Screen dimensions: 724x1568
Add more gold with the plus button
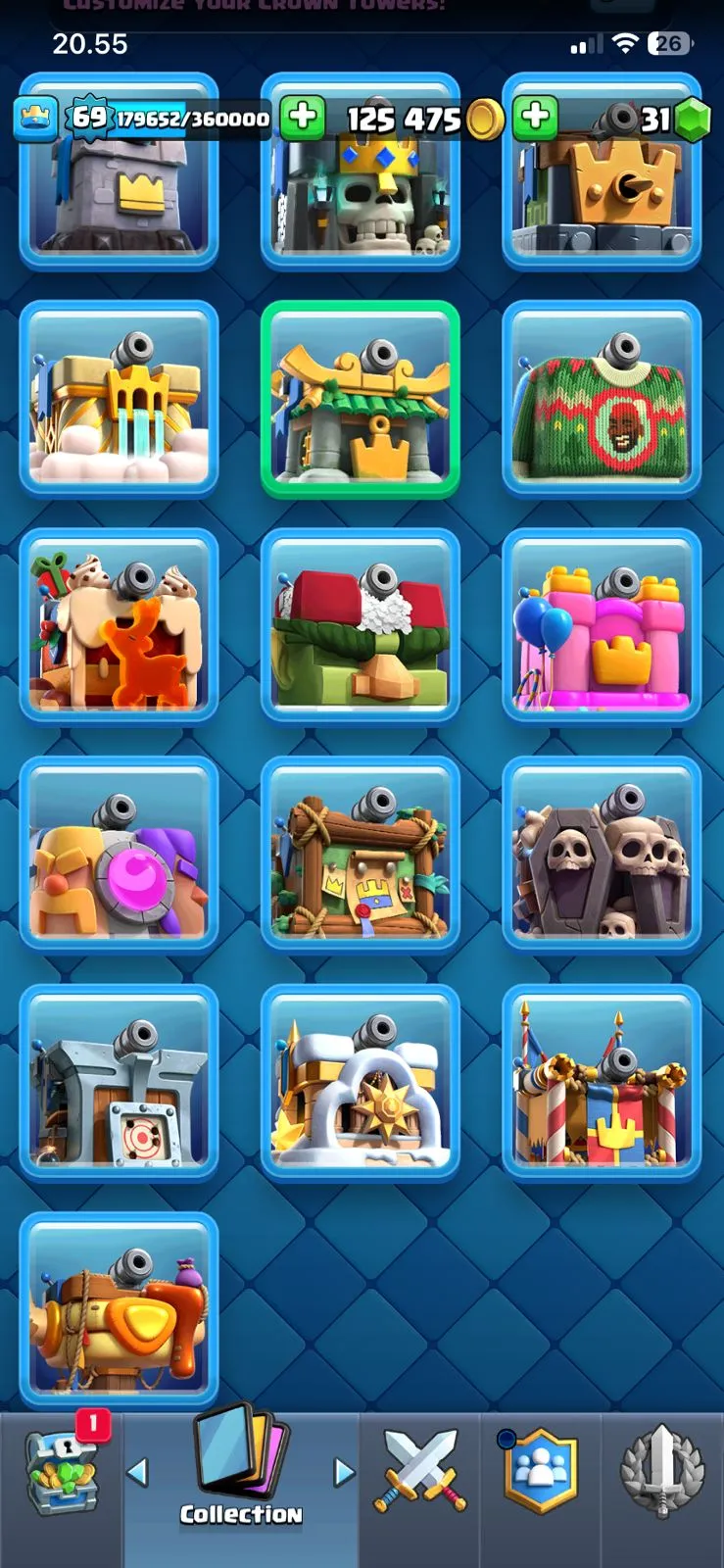click(303, 119)
